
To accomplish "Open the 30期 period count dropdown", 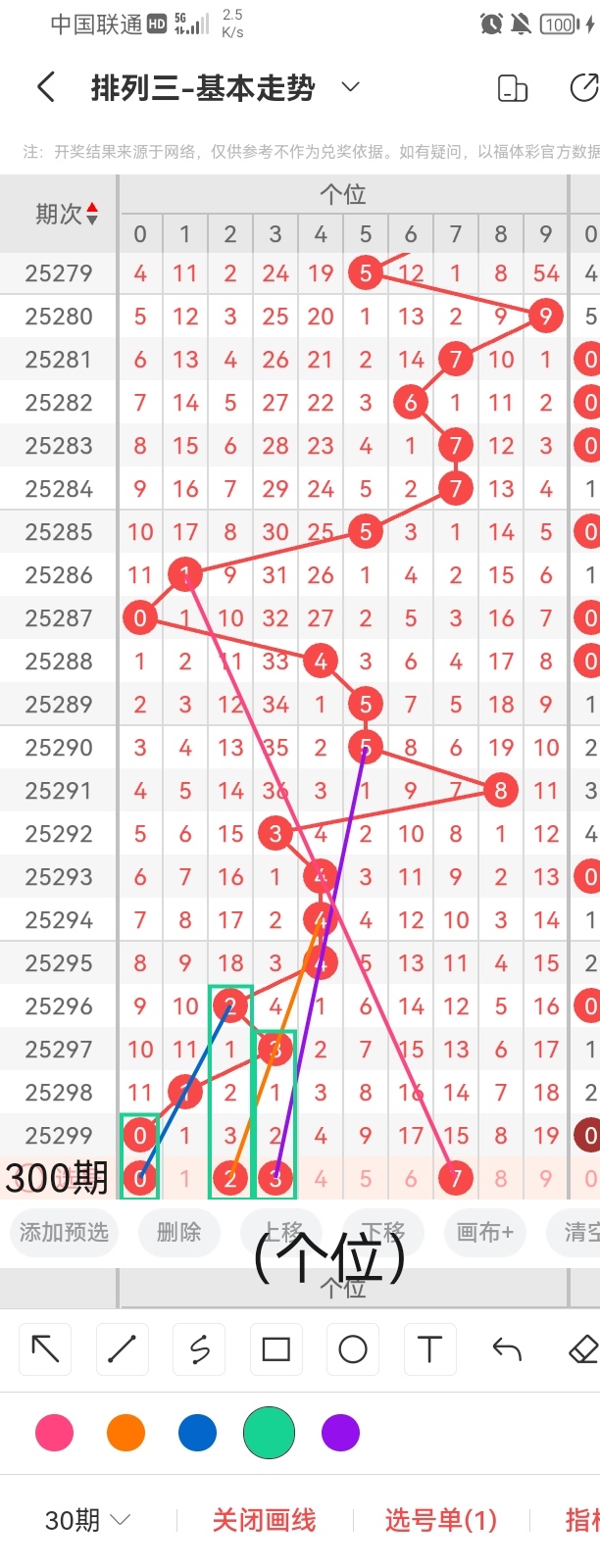I will point(87,1520).
